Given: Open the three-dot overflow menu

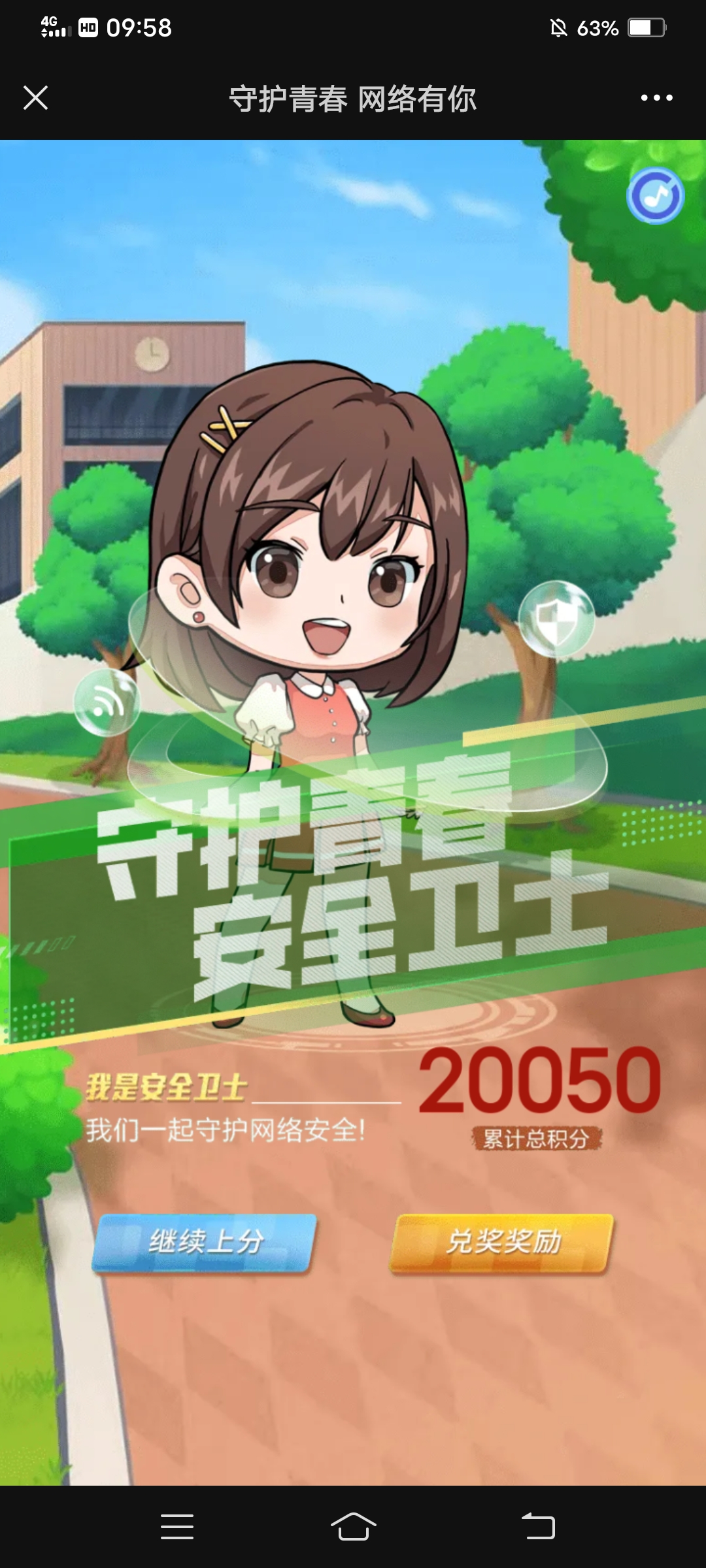Looking at the screenshot, I should coord(656,98).
